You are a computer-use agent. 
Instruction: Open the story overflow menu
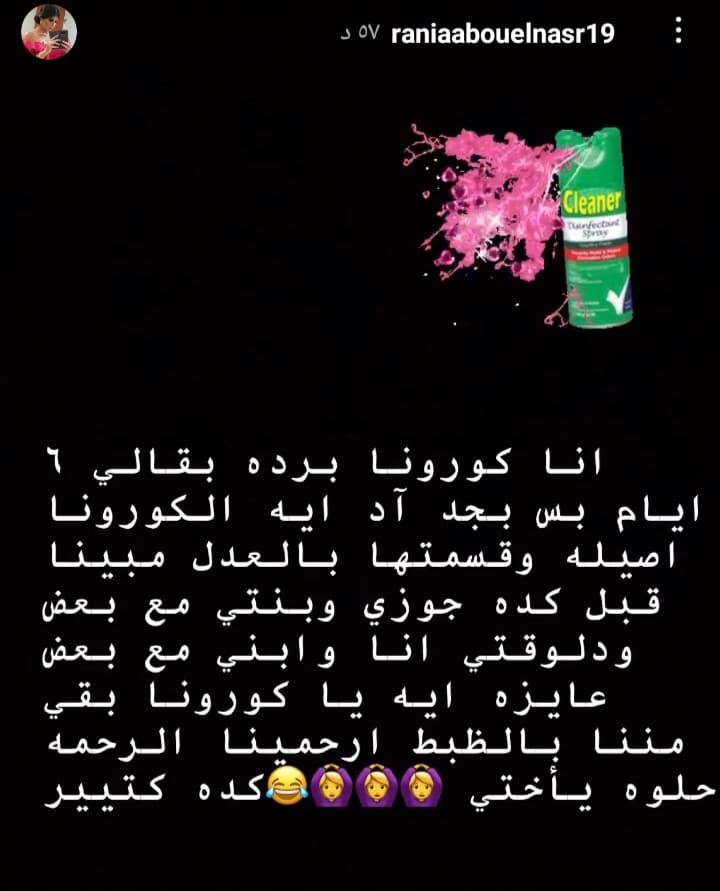(x=678, y=34)
